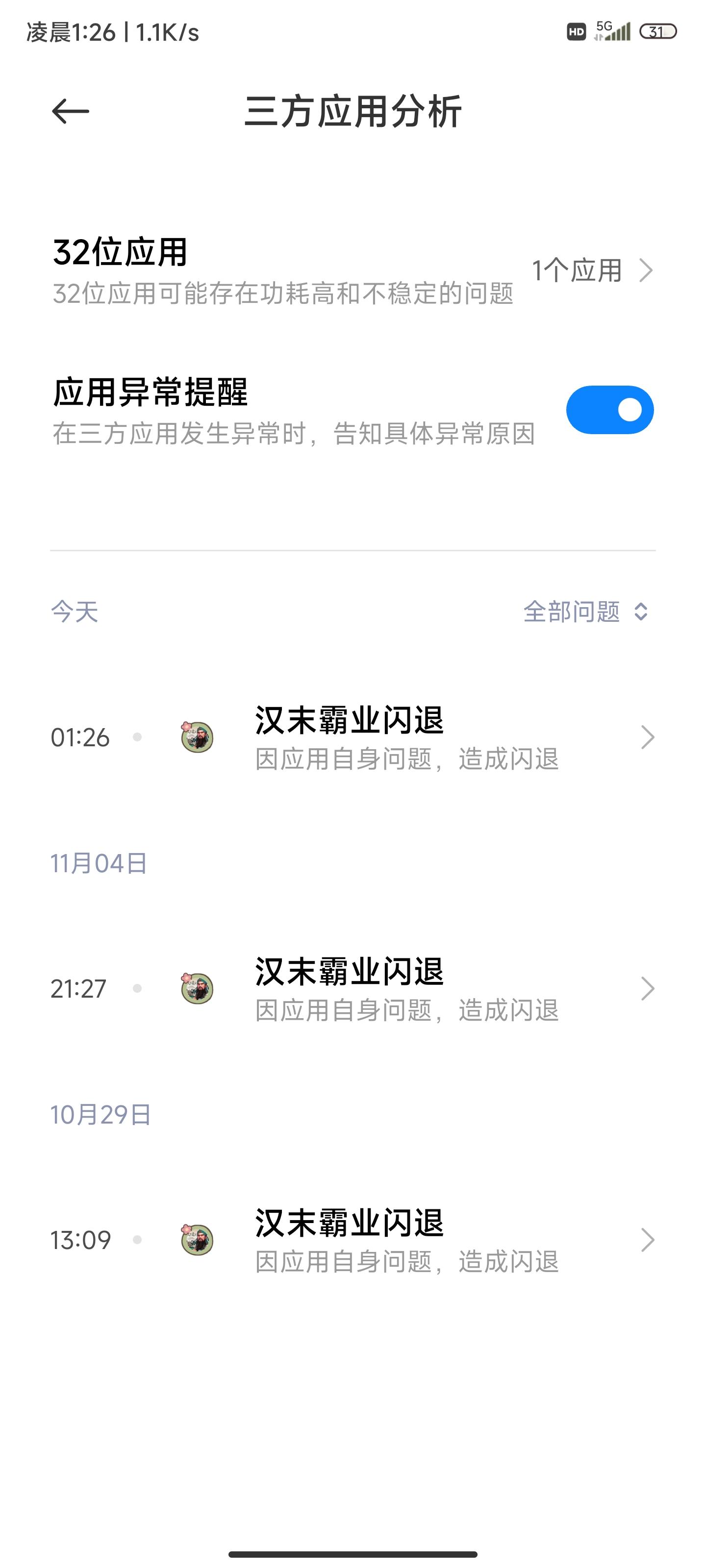Viewport: 706px width, 1568px height.
Task: Tap the 汉末霸业 app icon in the 10月29日 entry
Action: pyautogui.click(x=196, y=1240)
